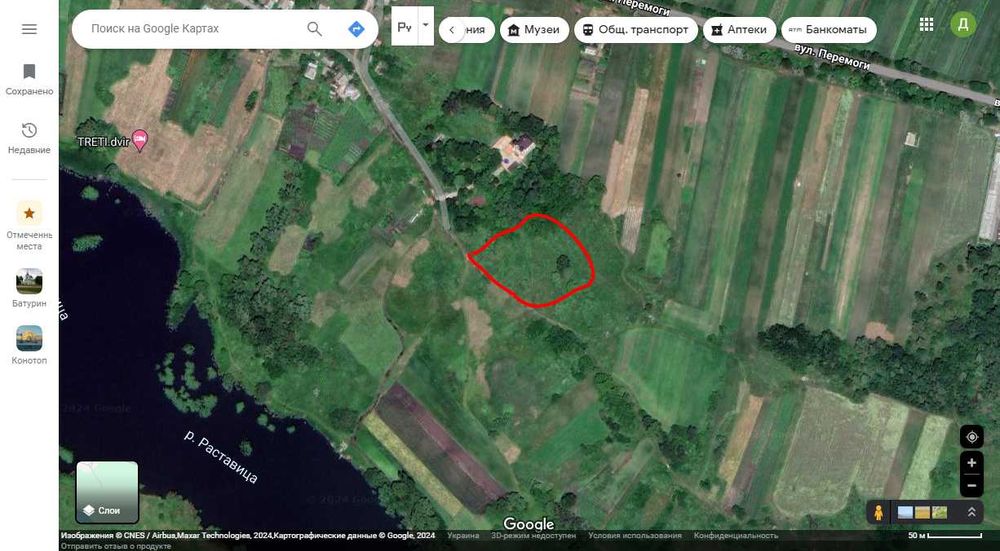Open the Сохранено saved places

[x=29, y=79]
